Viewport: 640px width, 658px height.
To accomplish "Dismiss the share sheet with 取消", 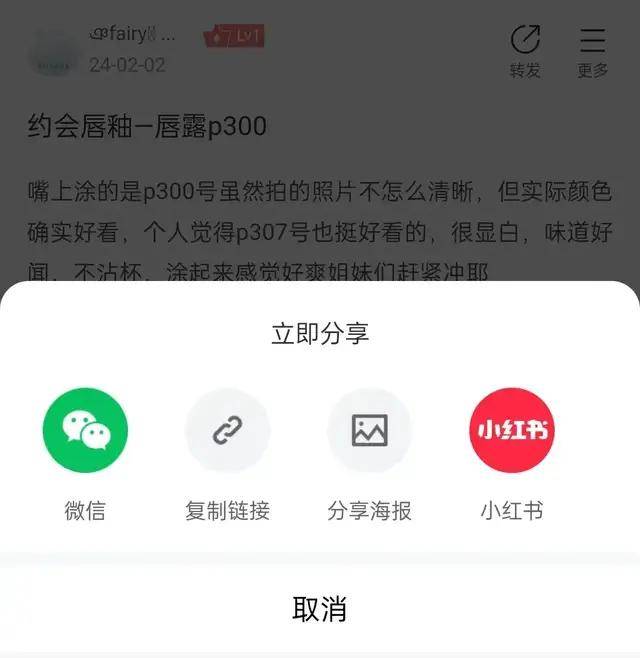I will (x=320, y=608).
